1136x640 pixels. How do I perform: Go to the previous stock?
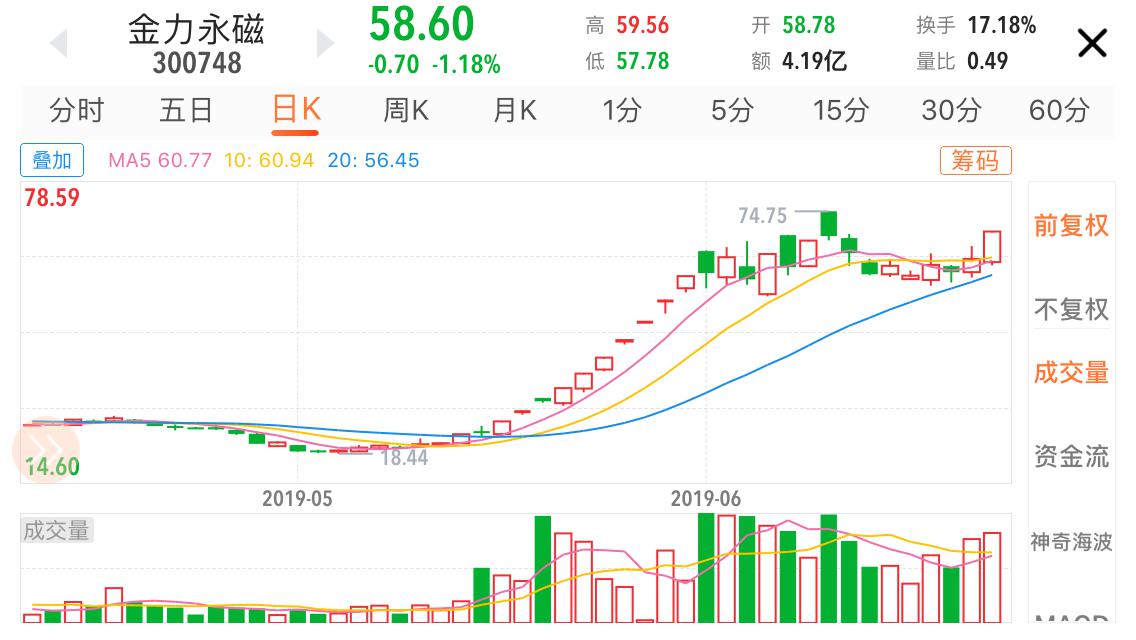58,43
